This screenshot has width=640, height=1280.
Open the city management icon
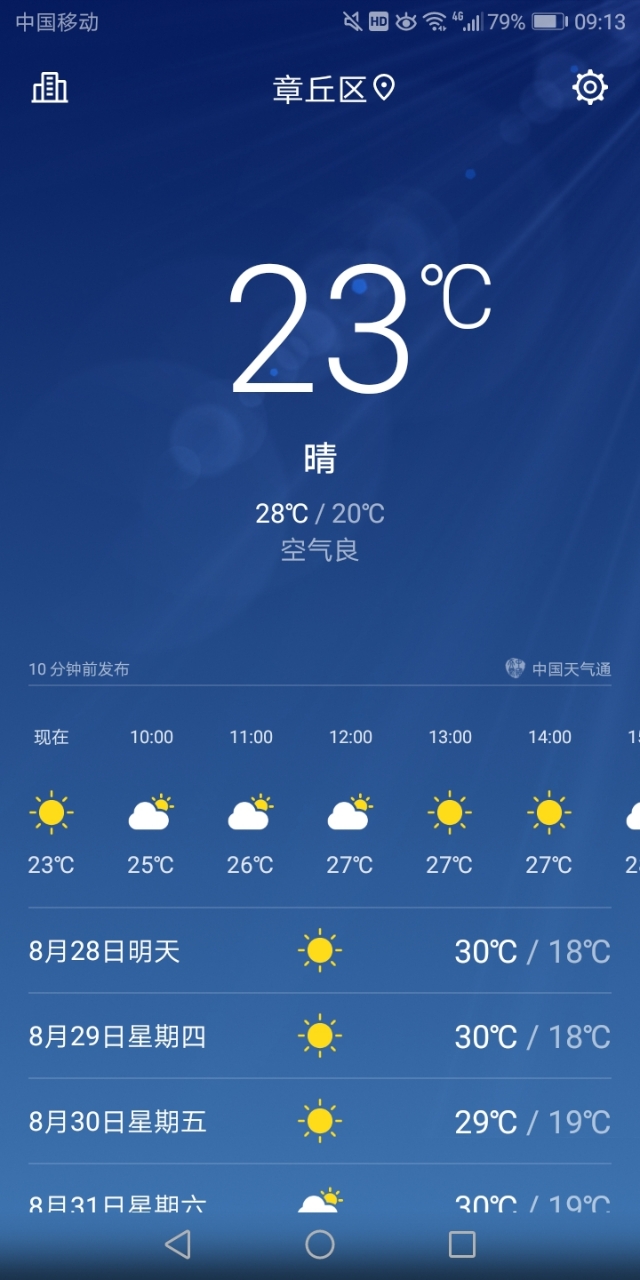(x=50, y=88)
